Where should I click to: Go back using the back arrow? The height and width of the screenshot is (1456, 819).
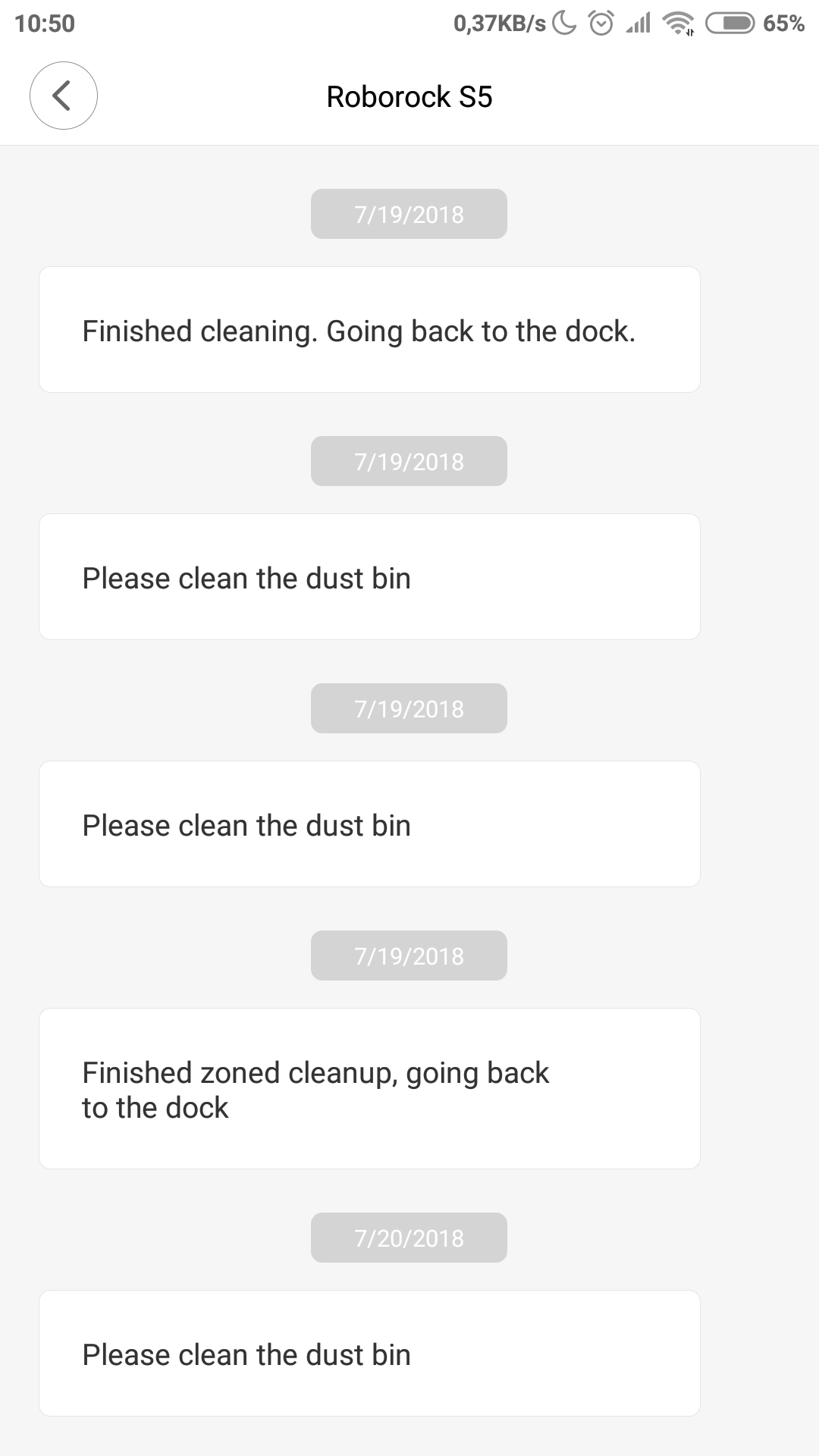point(64,96)
